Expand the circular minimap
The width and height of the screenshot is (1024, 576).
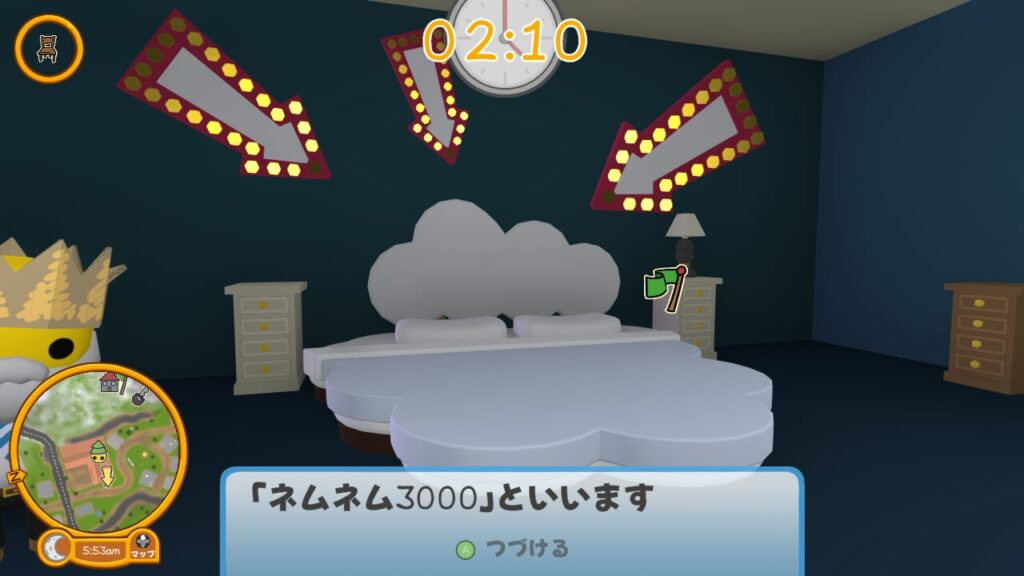point(101,448)
